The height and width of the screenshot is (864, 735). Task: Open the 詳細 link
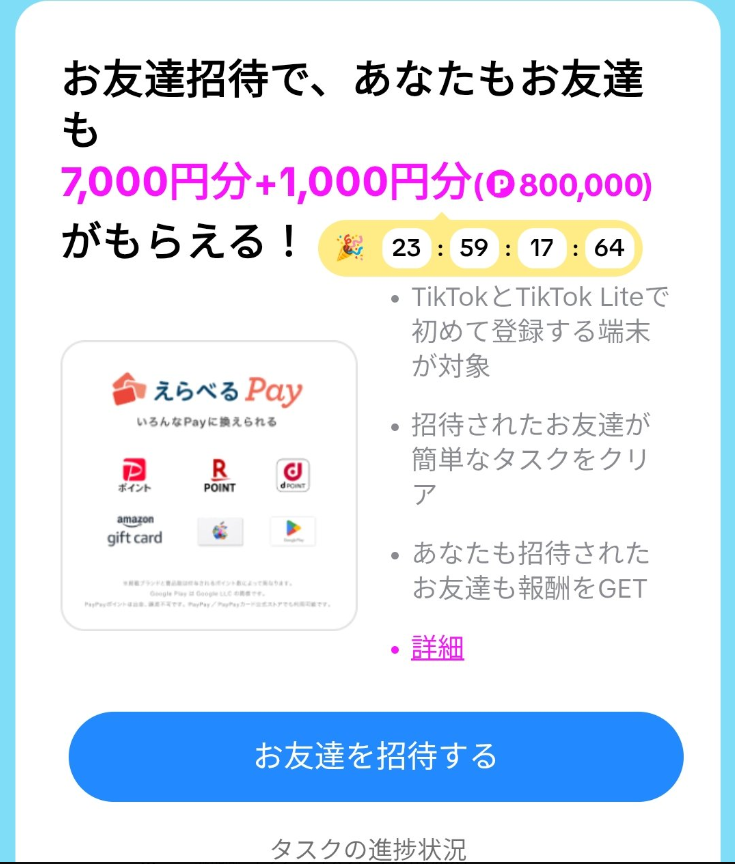click(x=437, y=648)
